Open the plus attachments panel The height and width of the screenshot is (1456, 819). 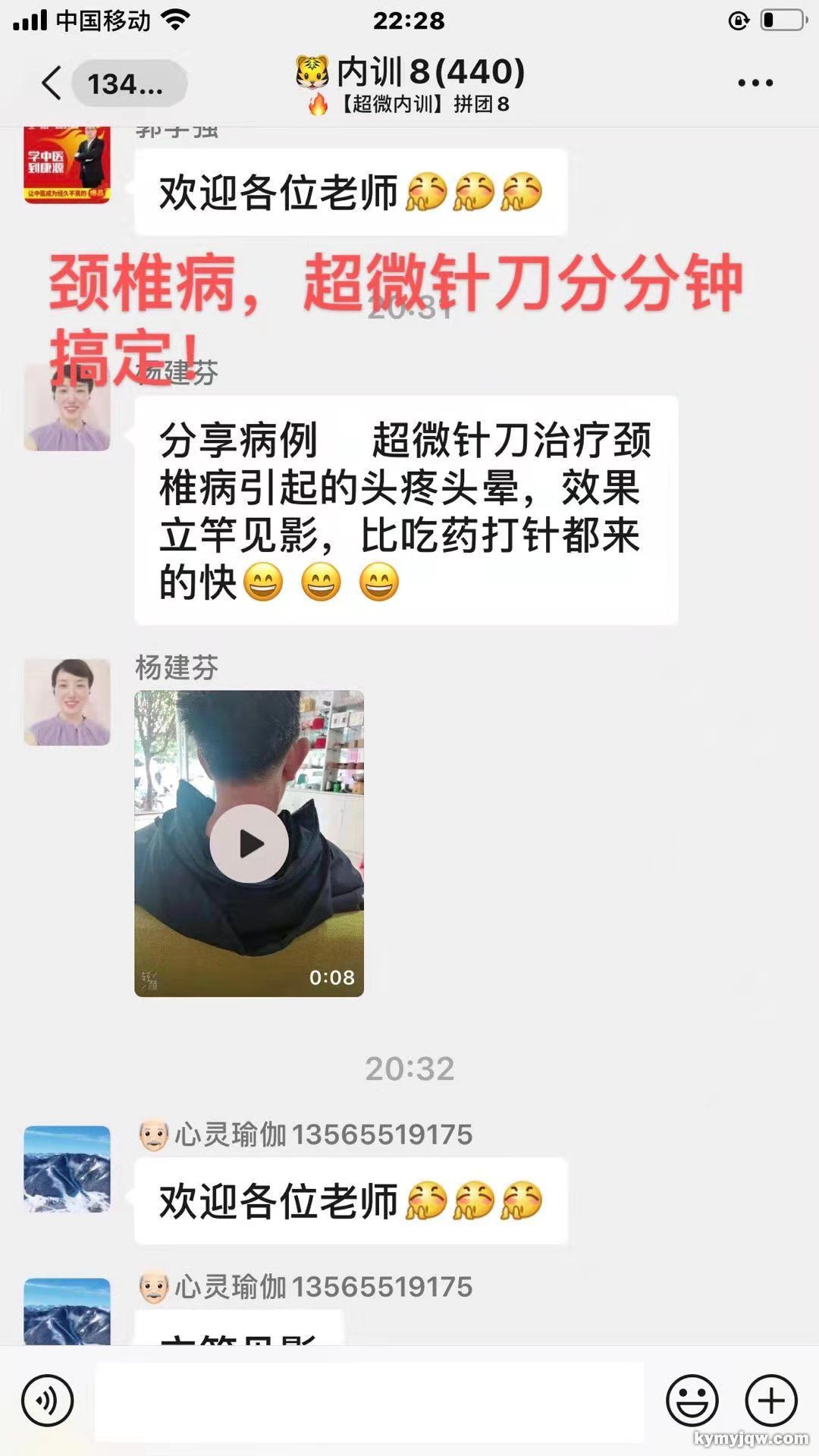[x=771, y=1401]
